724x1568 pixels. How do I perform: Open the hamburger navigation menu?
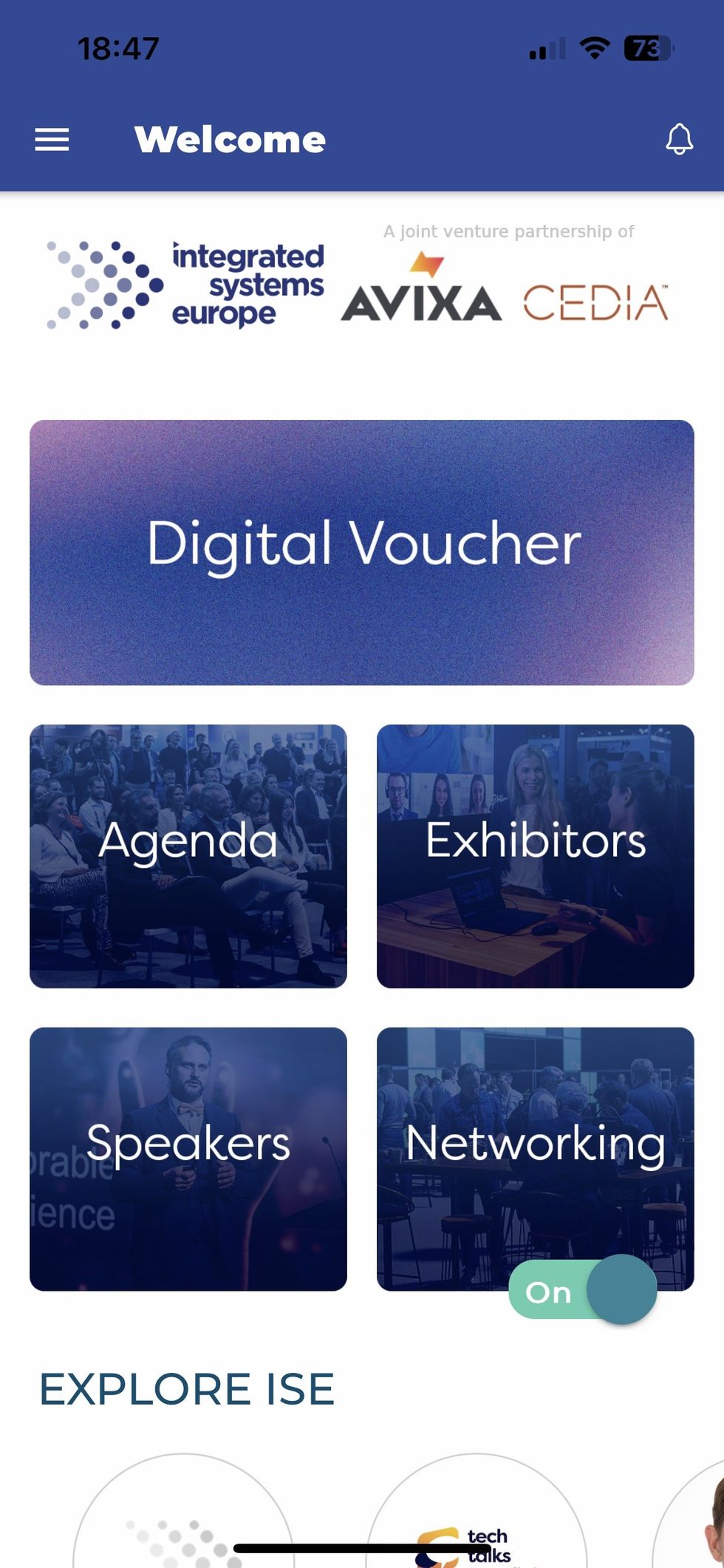click(52, 139)
